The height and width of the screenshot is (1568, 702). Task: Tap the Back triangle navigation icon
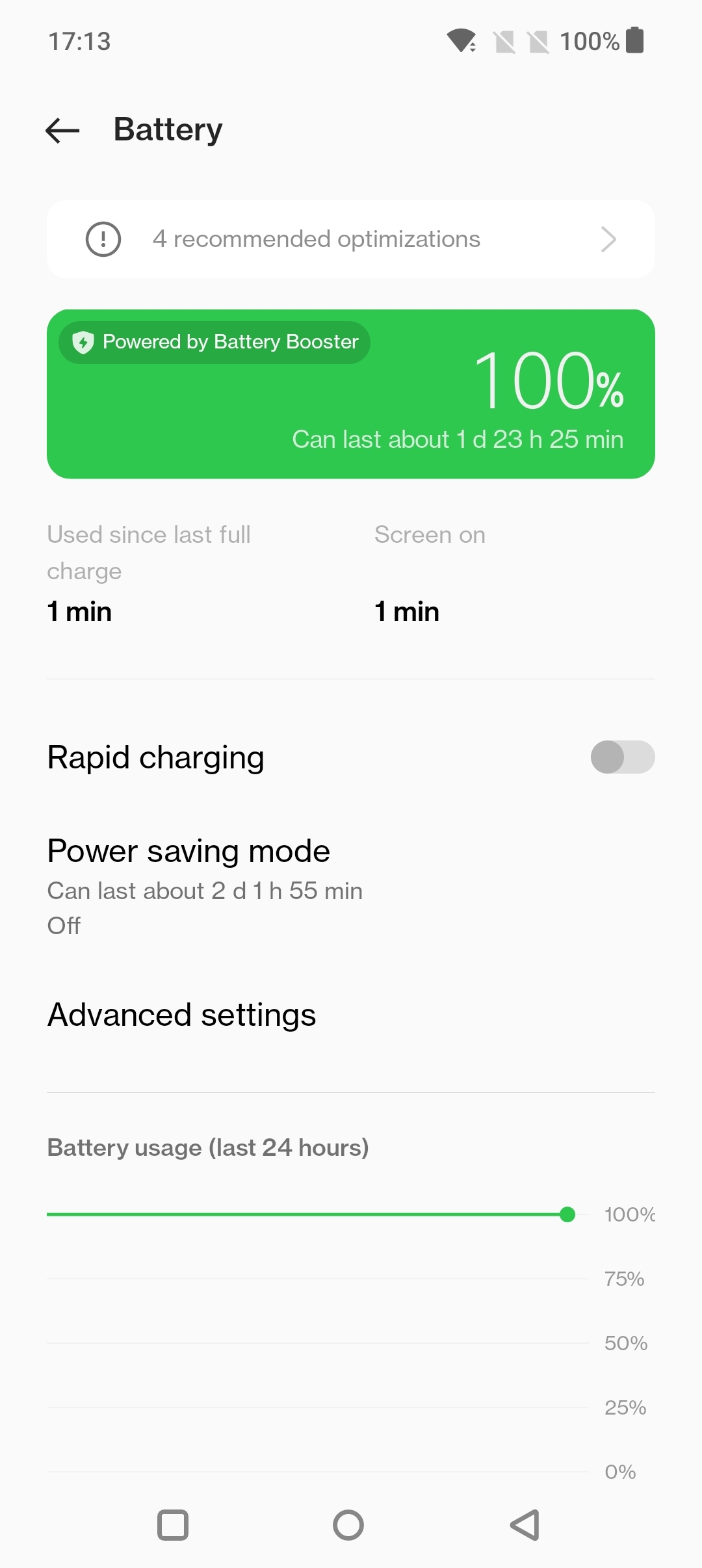[x=525, y=1524]
